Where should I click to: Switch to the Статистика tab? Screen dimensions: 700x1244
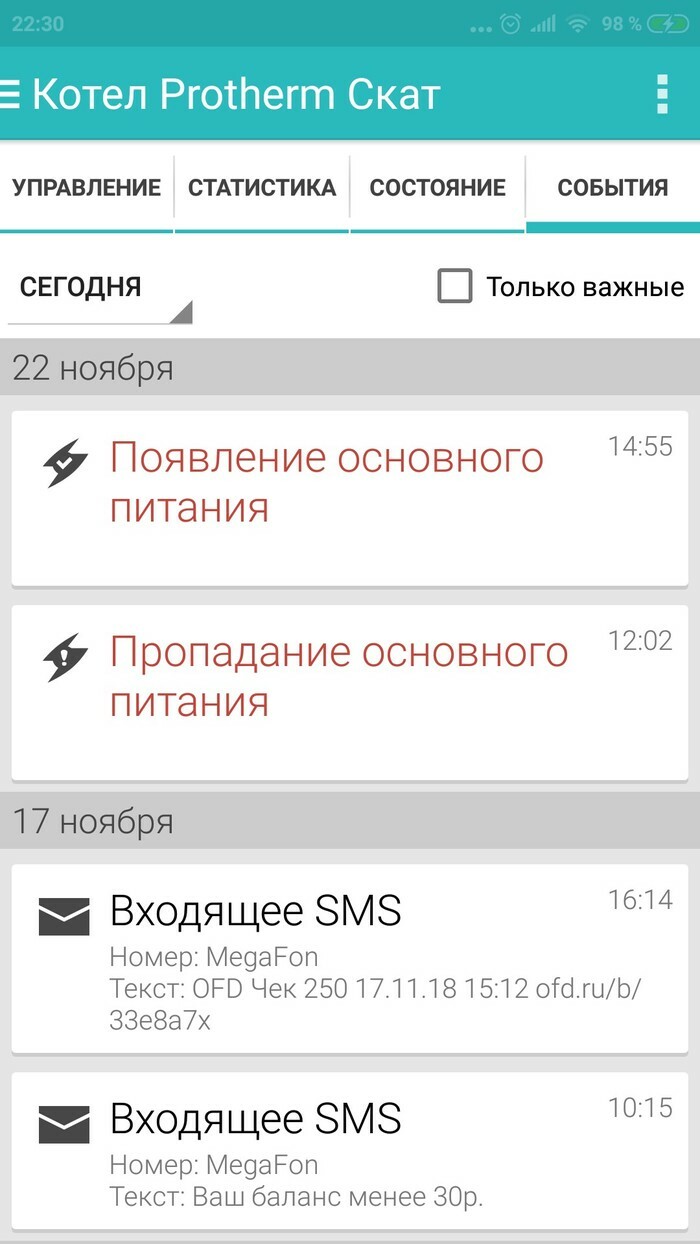click(262, 188)
